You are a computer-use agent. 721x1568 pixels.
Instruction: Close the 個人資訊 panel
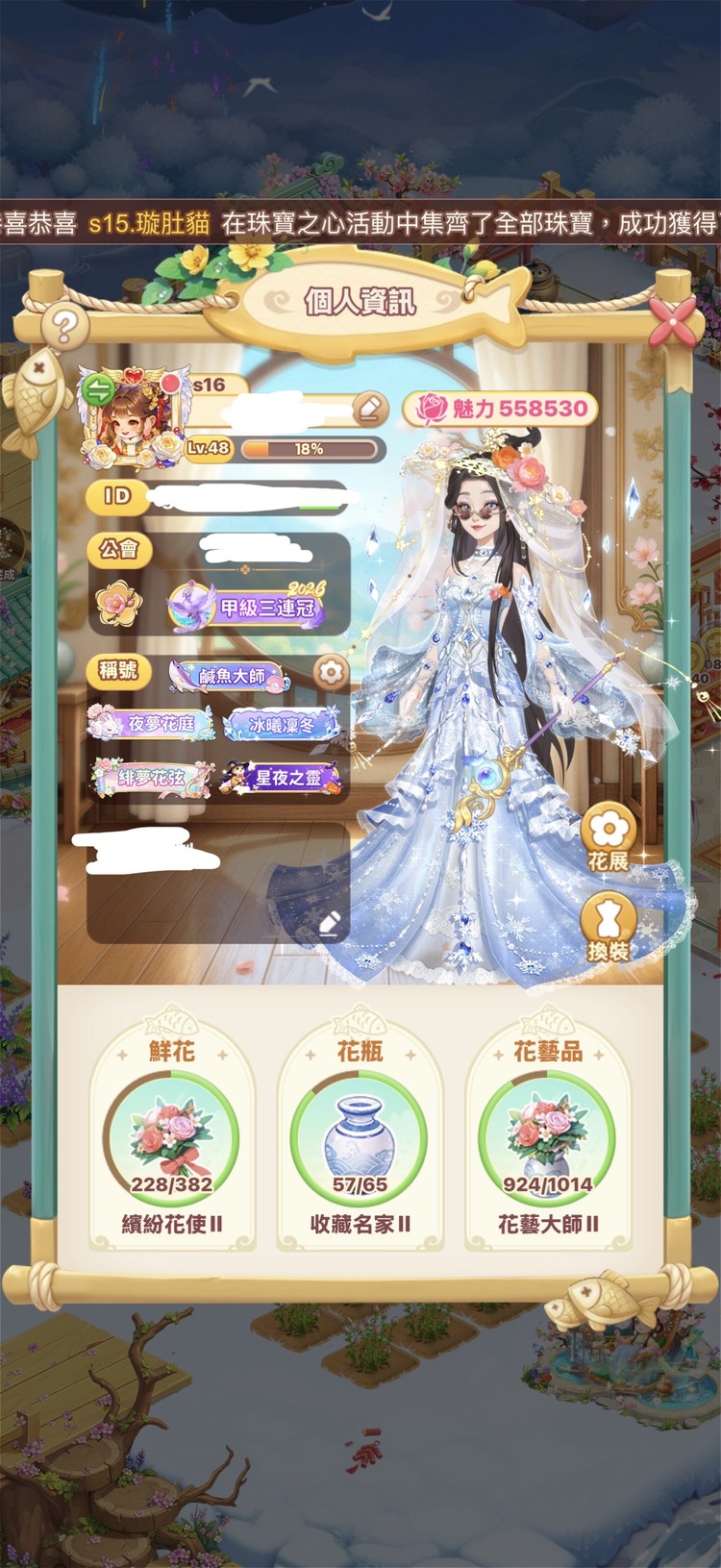(x=675, y=321)
